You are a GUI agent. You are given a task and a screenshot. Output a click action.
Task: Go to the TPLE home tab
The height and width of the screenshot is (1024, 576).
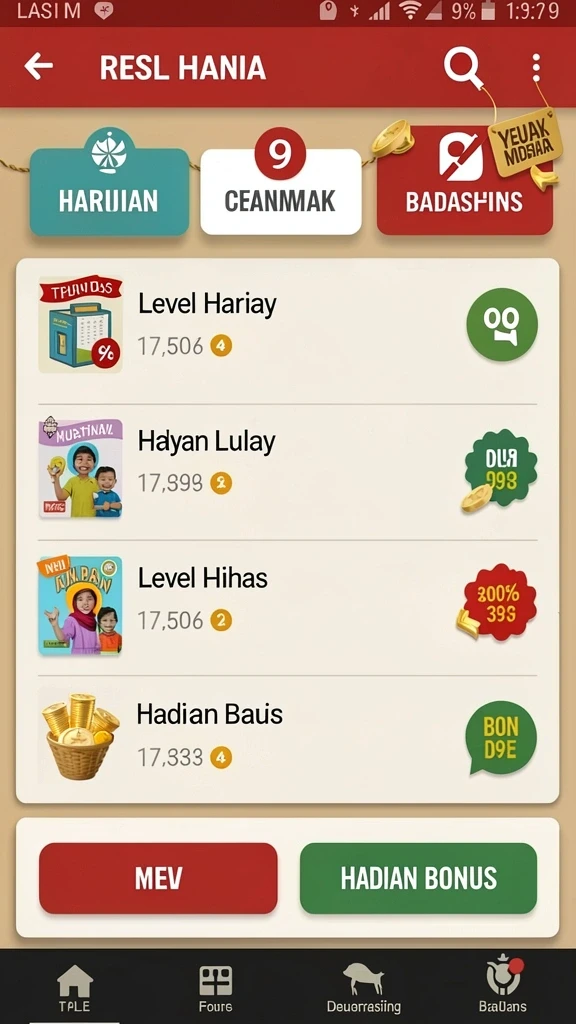74,987
